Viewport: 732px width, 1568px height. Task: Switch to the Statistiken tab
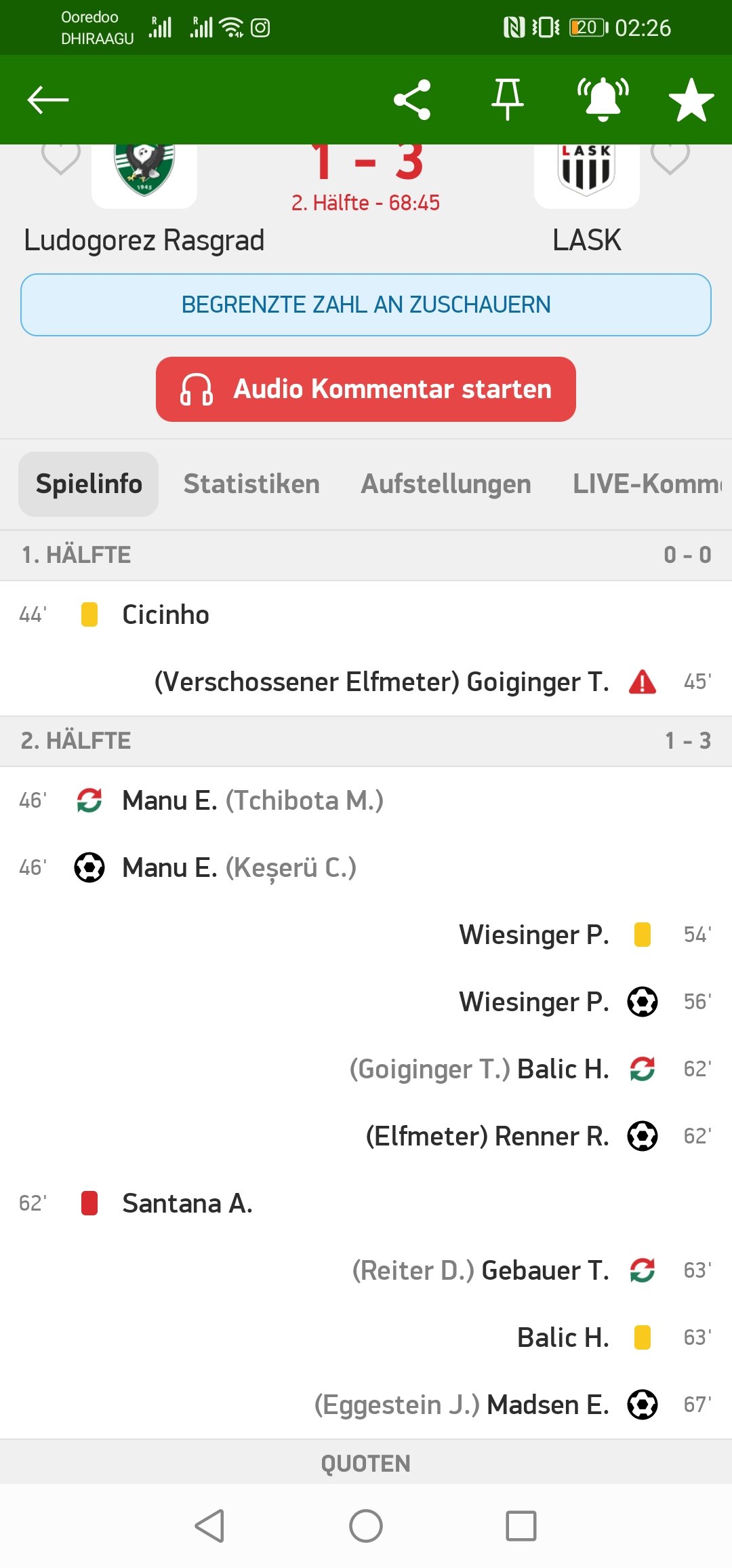click(251, 484)
